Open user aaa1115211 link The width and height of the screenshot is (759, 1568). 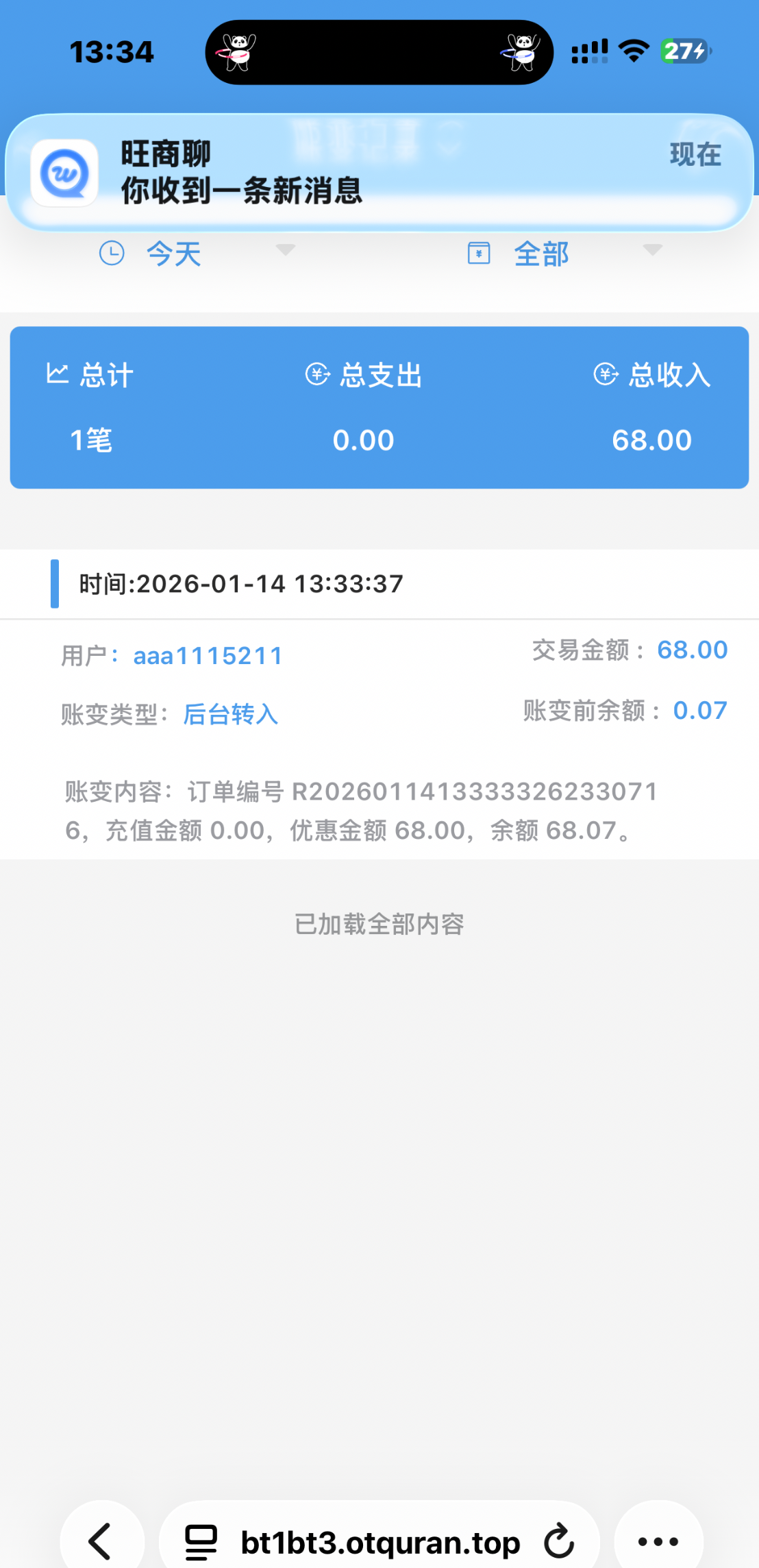coord(208,656)
